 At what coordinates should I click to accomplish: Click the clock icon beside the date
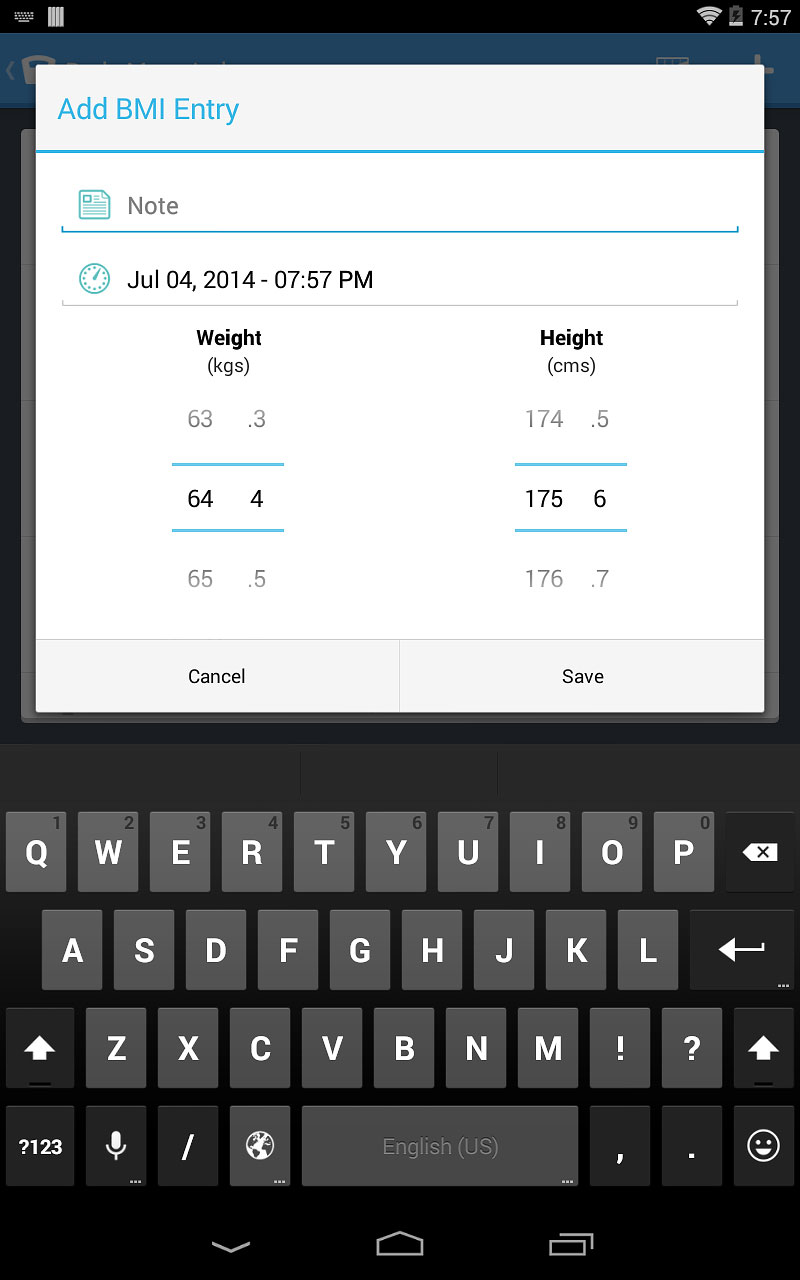(93, 279)
